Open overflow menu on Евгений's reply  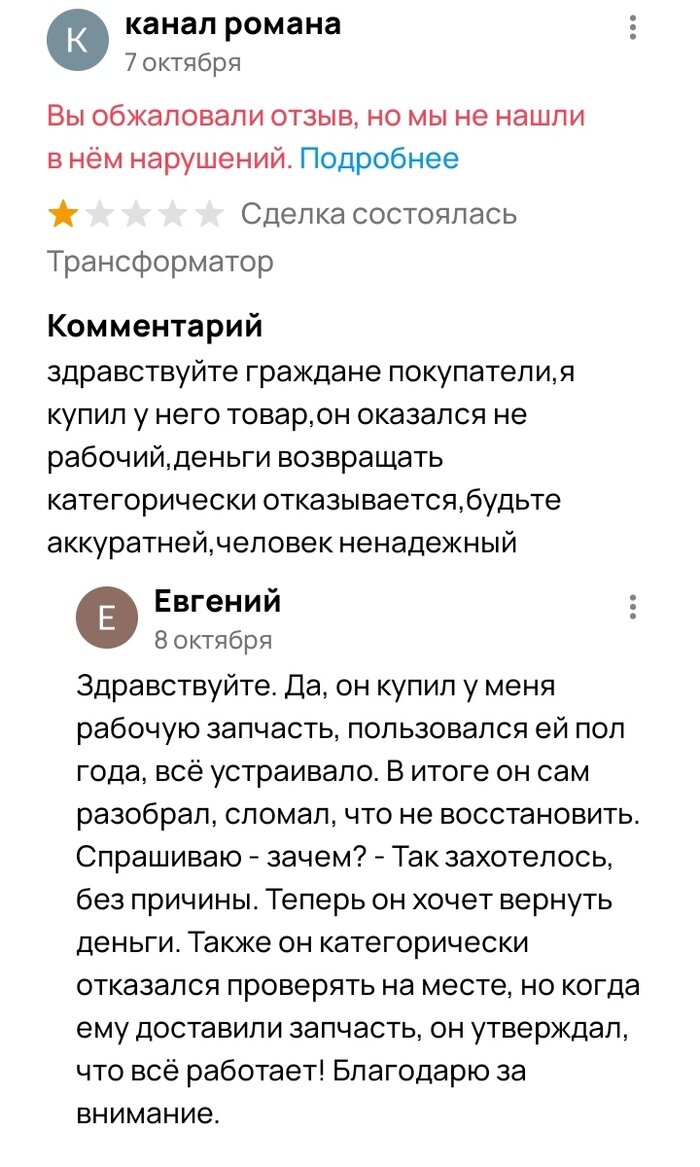click(x=633, y=607)
